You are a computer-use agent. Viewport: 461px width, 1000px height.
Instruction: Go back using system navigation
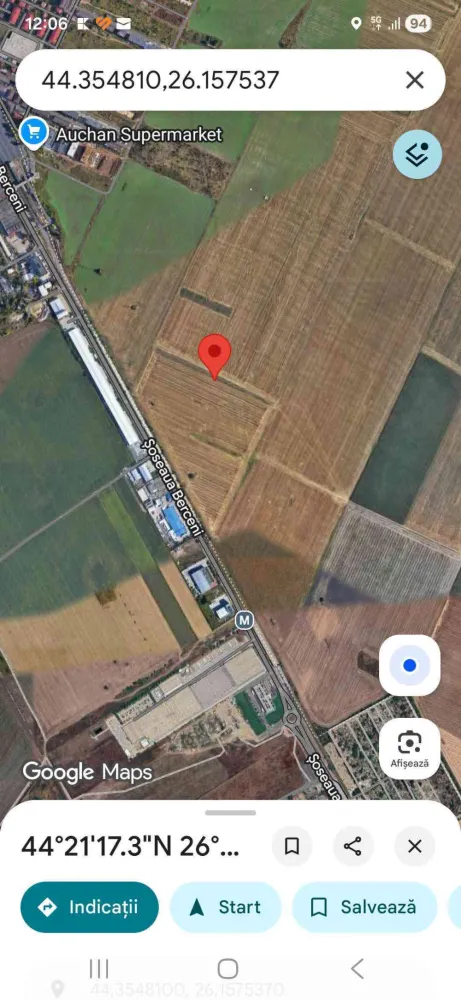pyautogui.click(x=357, y=968)
